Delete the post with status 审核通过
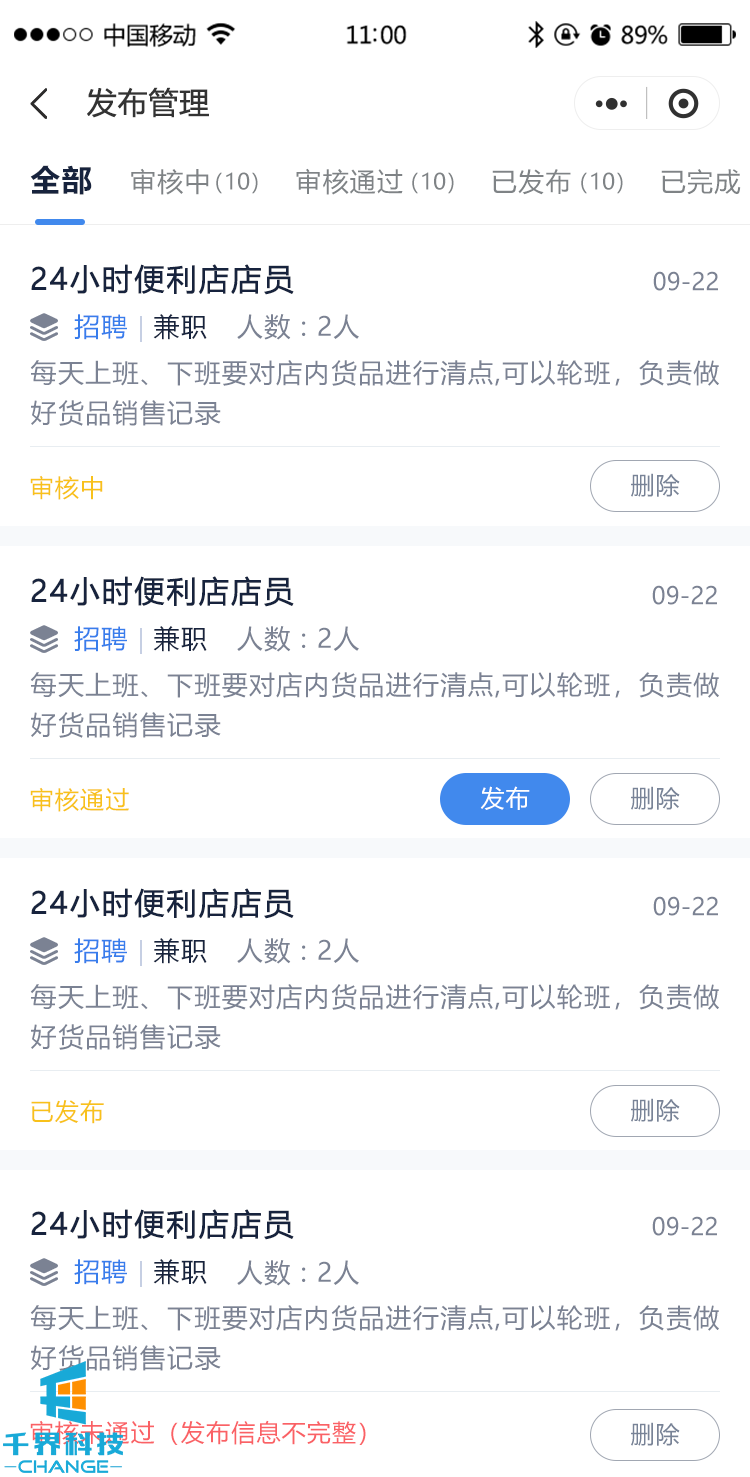Image resolution: width=750 pixels, height=1477 pixels. point(654,799)
